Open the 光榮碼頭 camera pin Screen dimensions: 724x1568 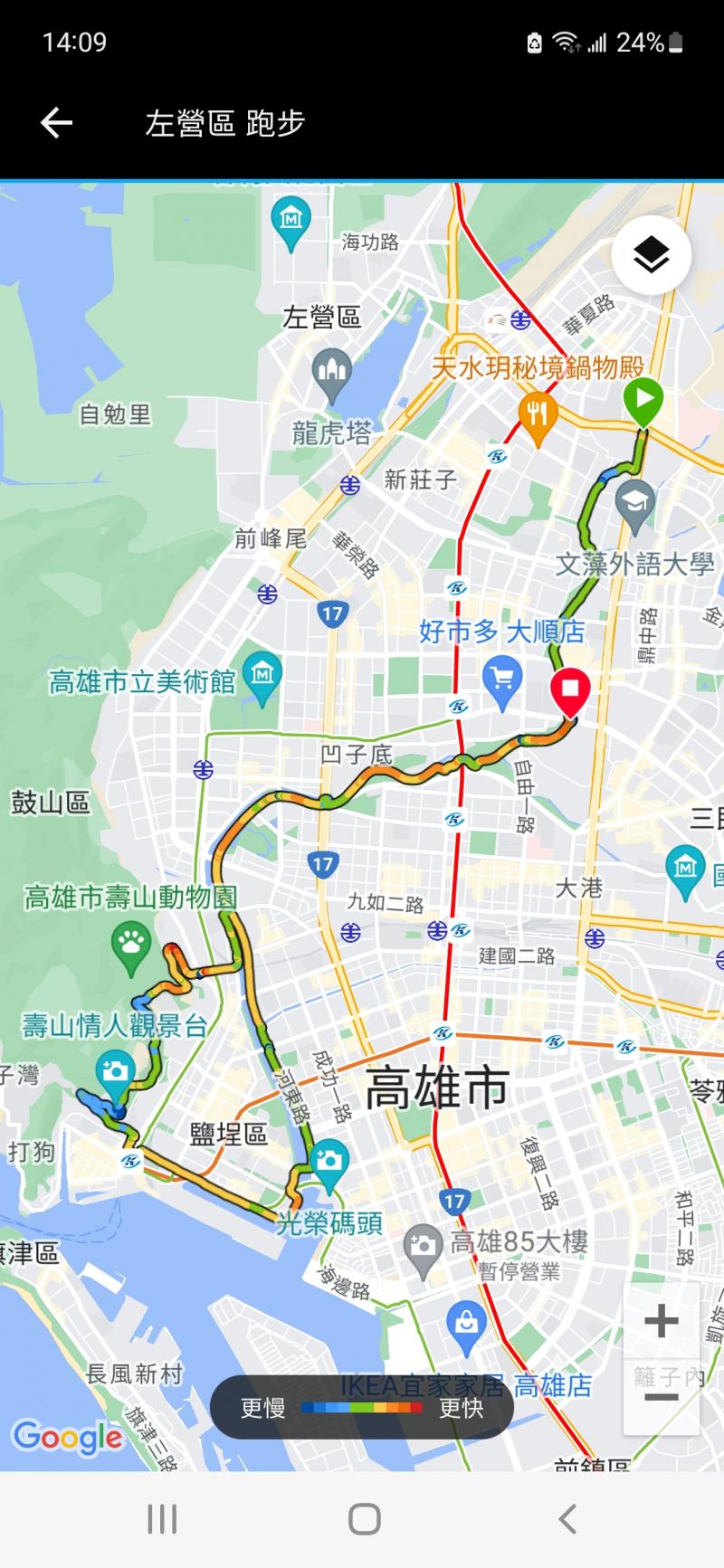click(329, 1162)
